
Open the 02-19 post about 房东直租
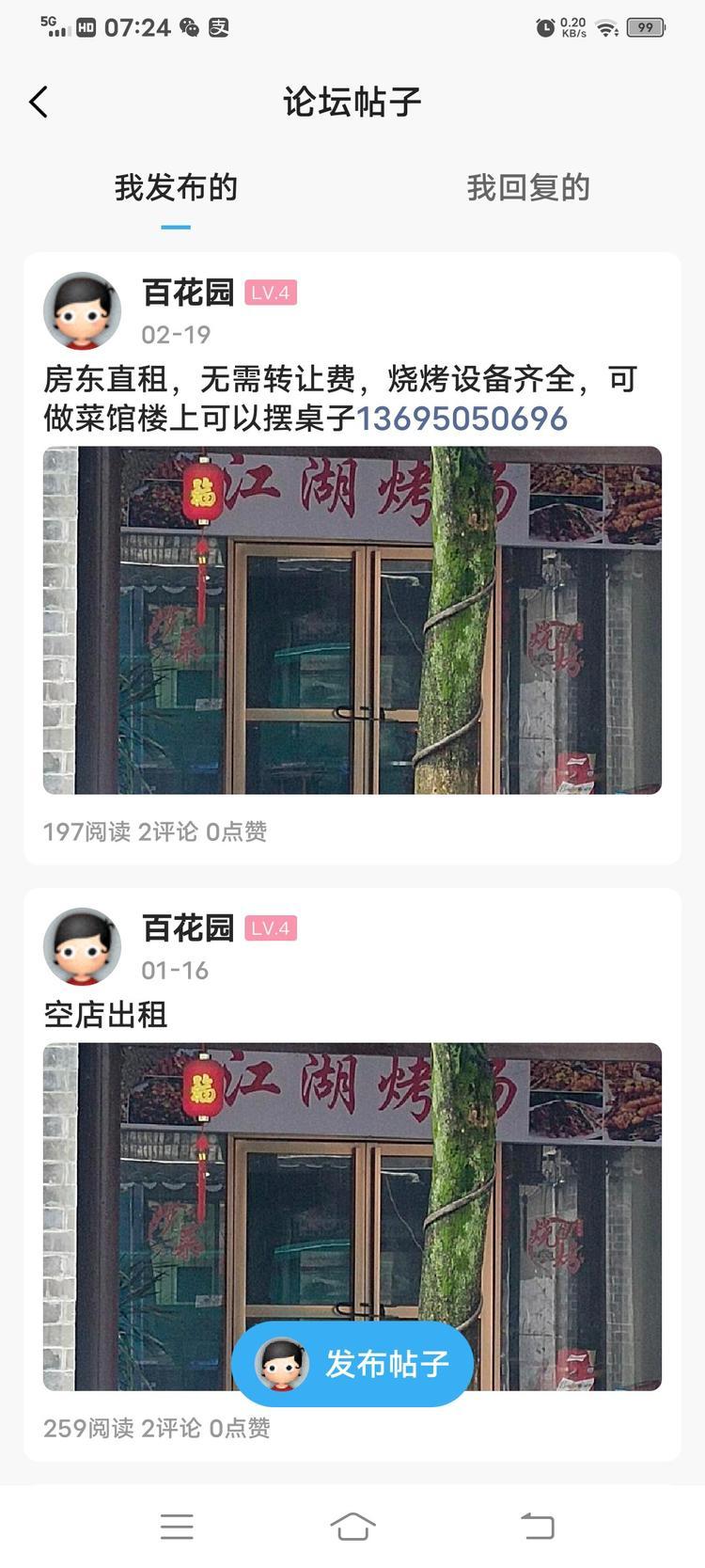coord(339,380)
